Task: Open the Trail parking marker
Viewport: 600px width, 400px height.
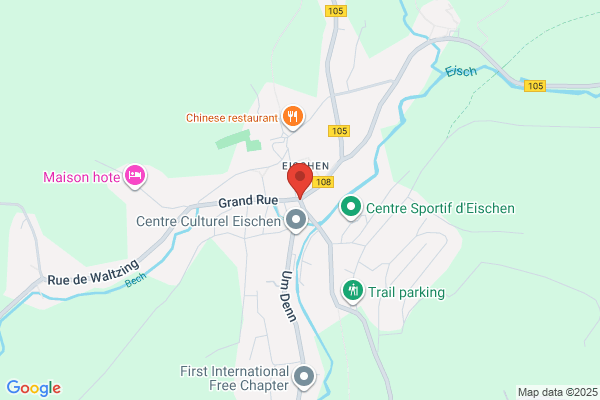Action: click(353, 291)
